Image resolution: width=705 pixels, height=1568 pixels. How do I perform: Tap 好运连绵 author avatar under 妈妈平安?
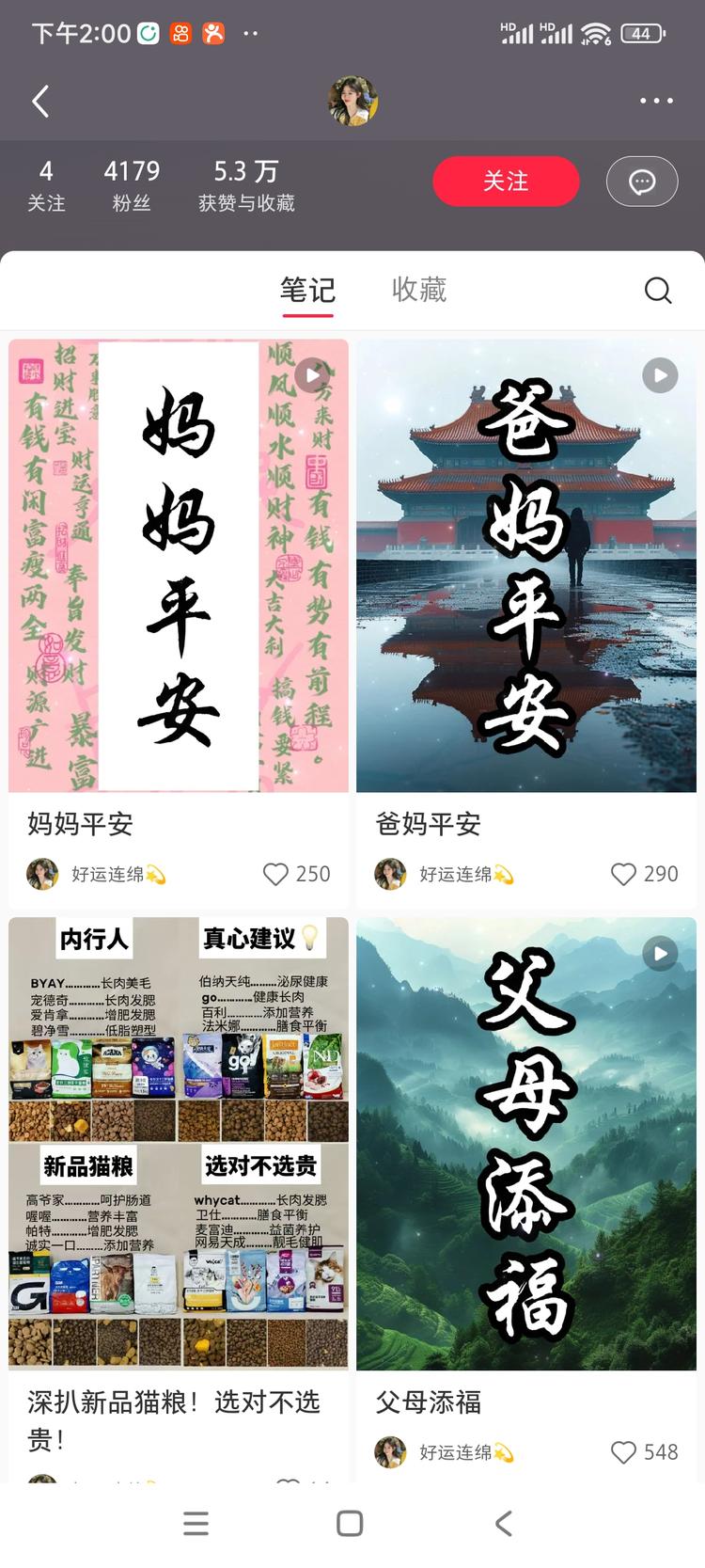[42, 874]
